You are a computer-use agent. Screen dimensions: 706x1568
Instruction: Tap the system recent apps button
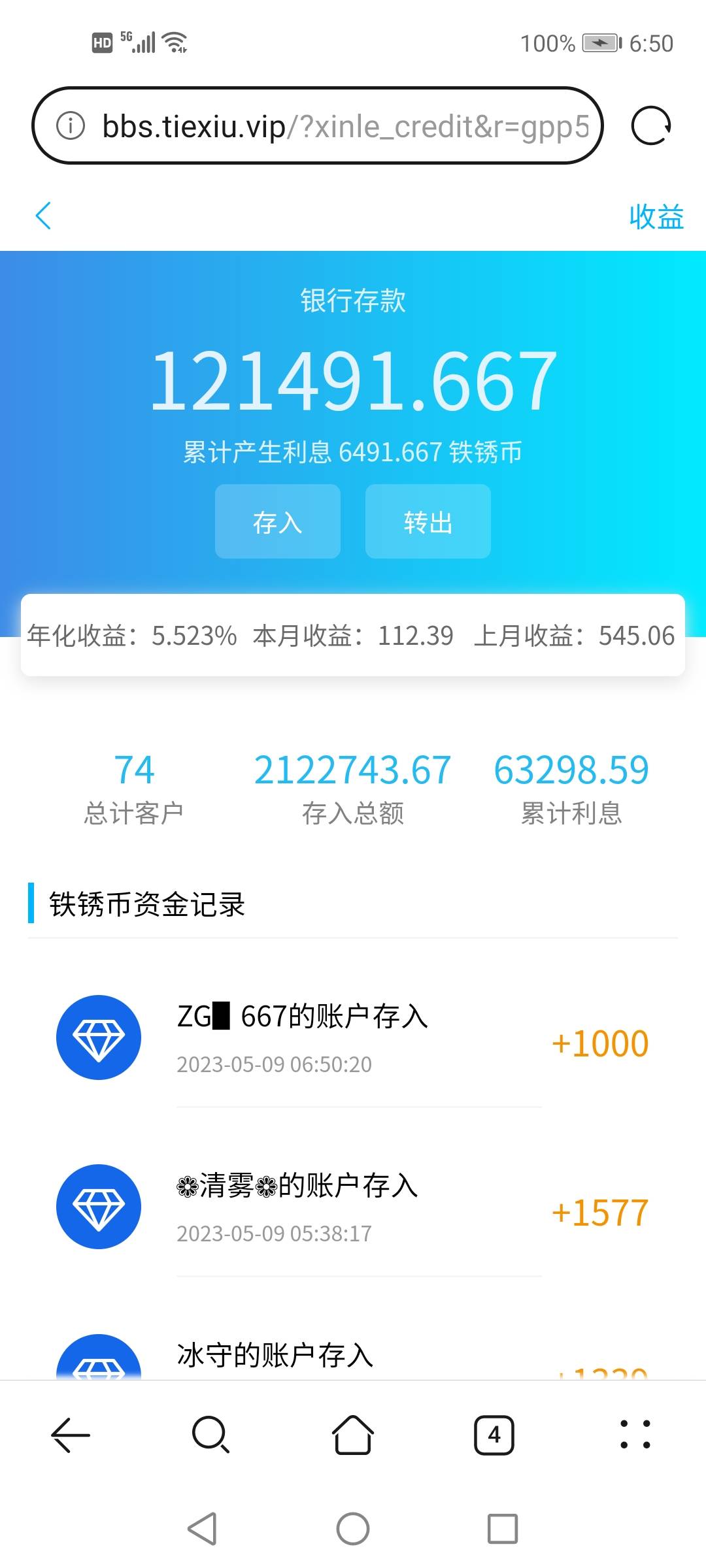coord(502,1529)
